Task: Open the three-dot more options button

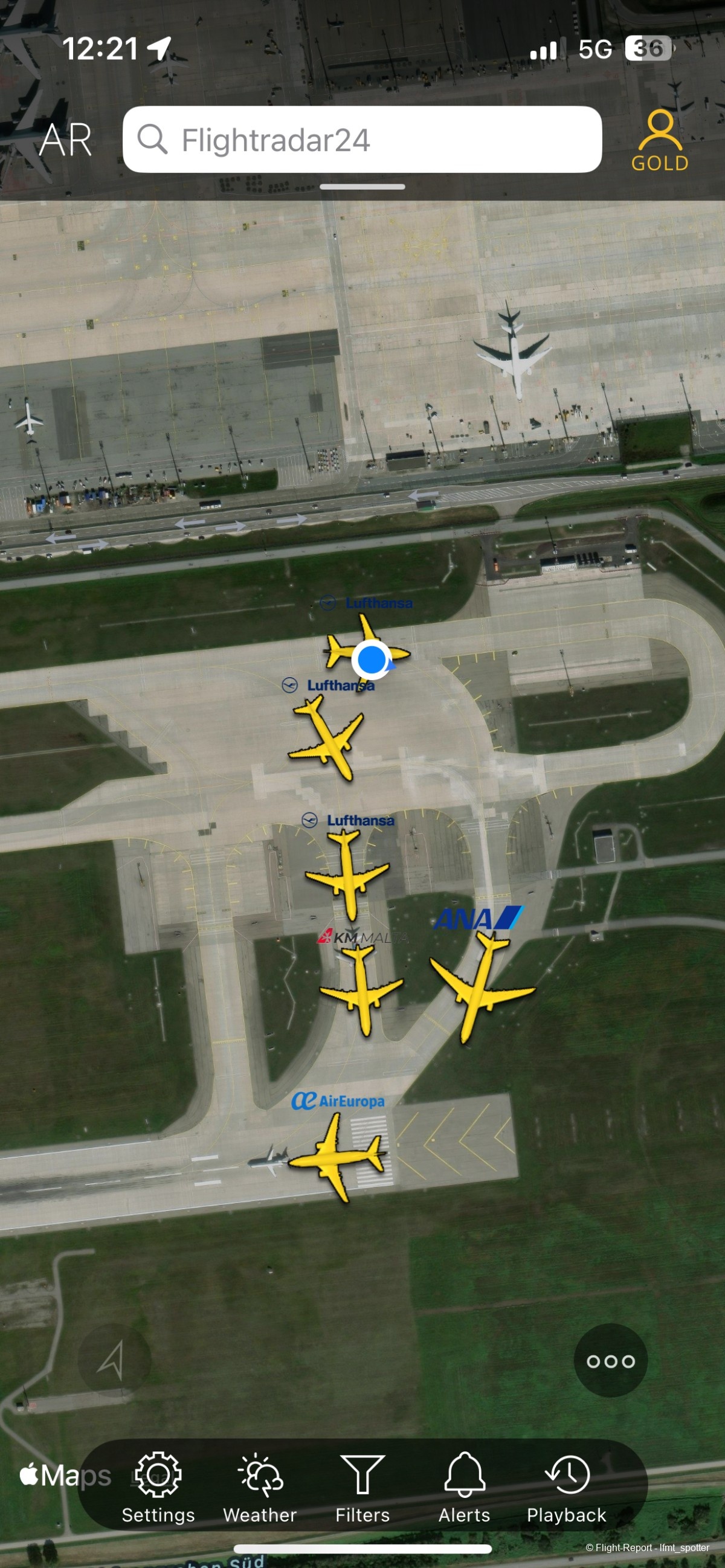Action: (x=610, y=1360)
